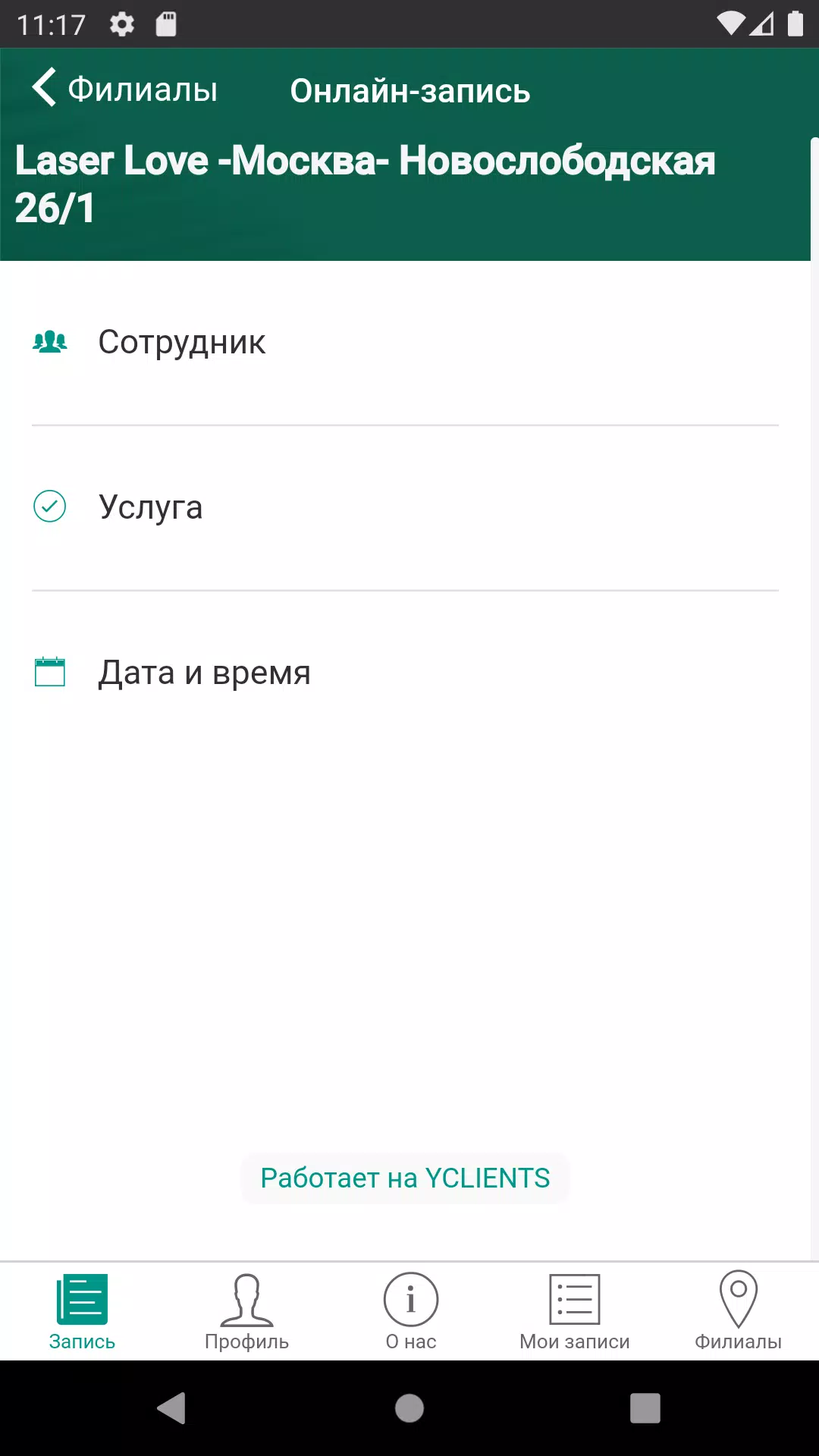The height and width of the screenshot is (1456, 819).
Task: Open the О нас tab
Action: pos(410,1311)
